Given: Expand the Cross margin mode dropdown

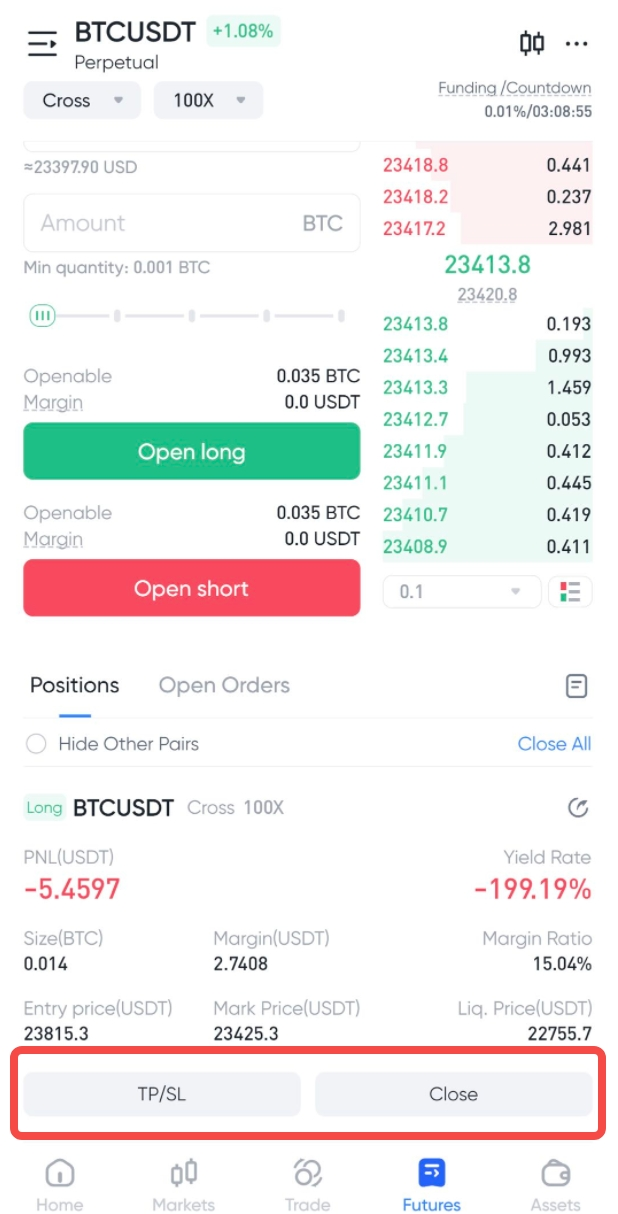Looking at the screenshot, I should (83, 100).
